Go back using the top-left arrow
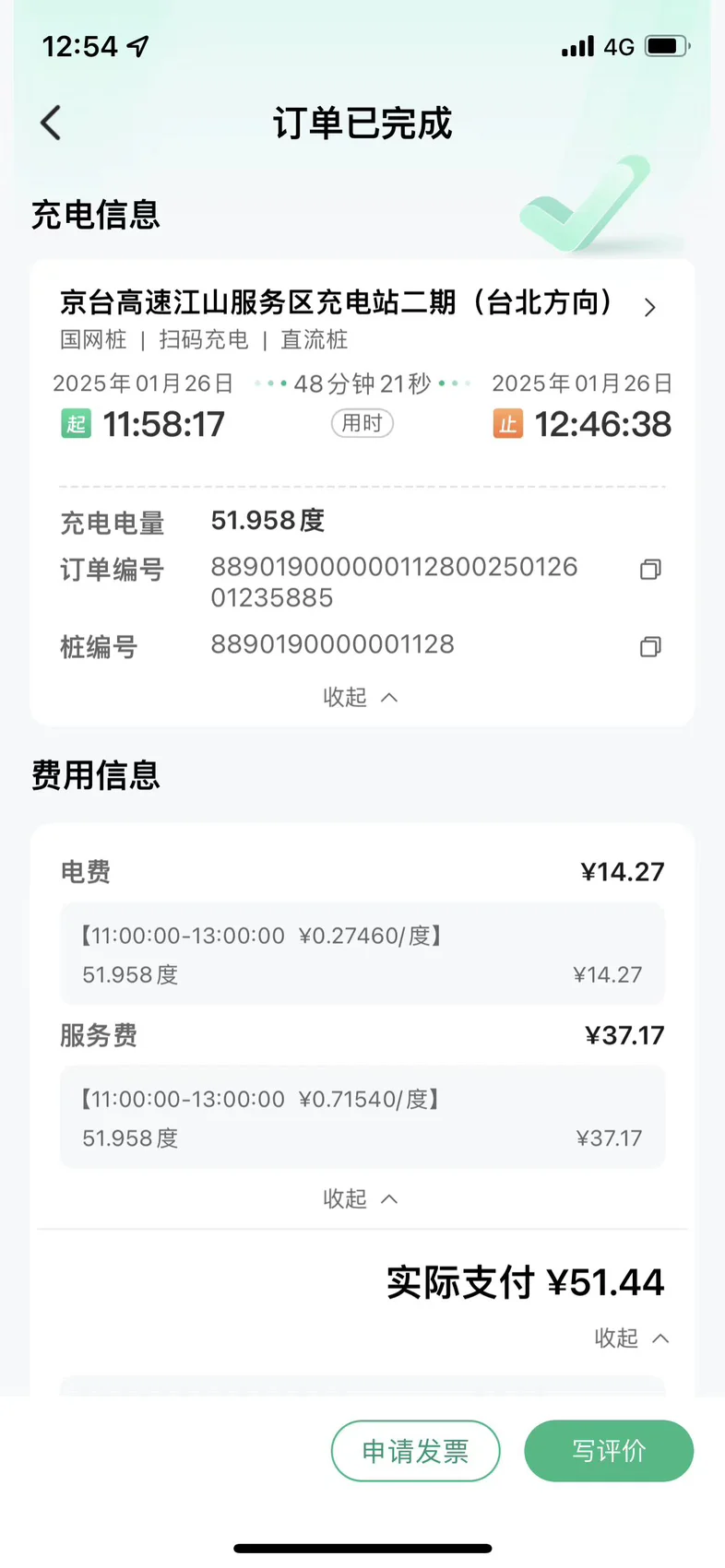This screenshot has width=725, height=1568. (51, 123)
